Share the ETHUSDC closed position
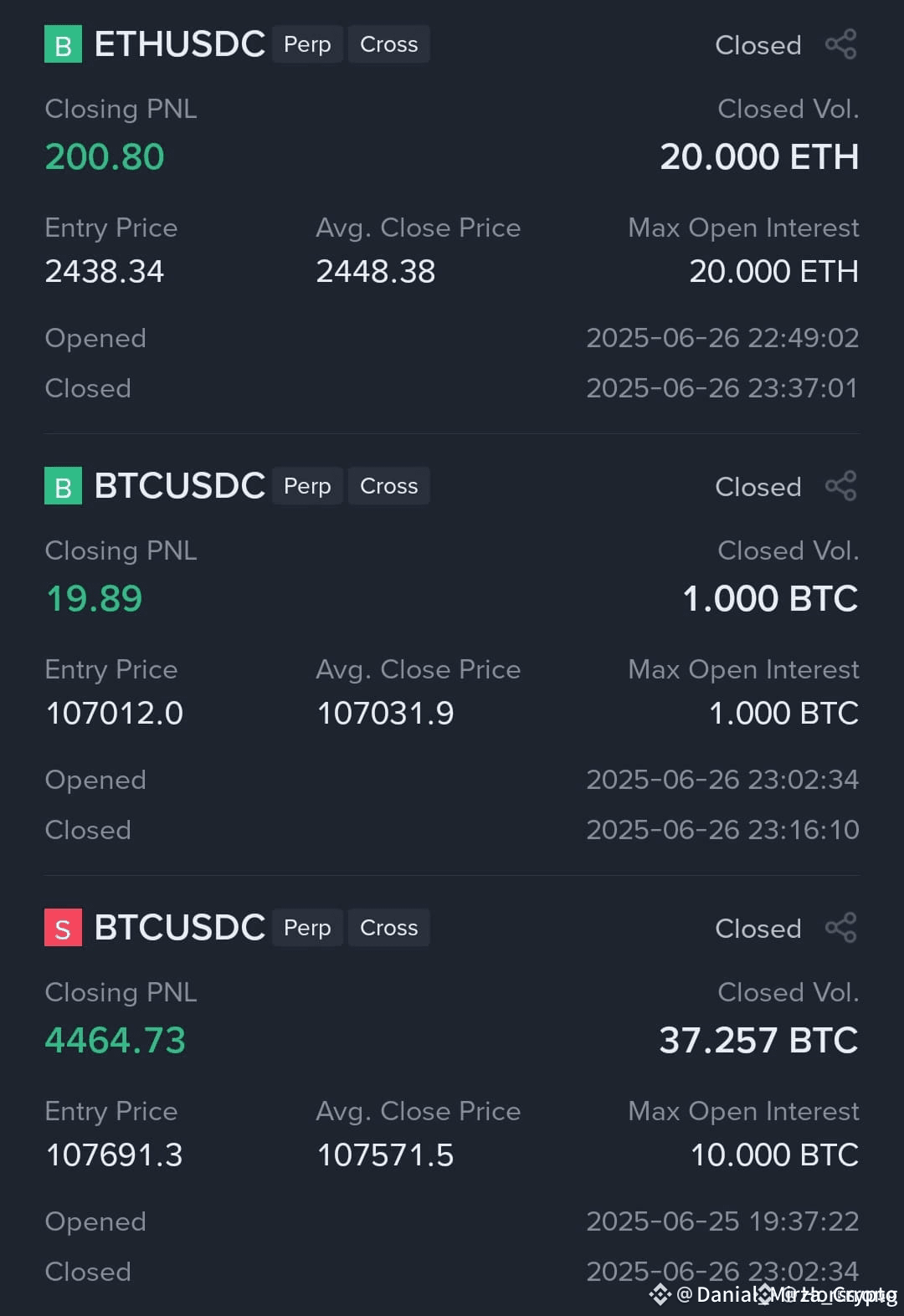Screen dimensions: 904x1316 tap(840, 44)
